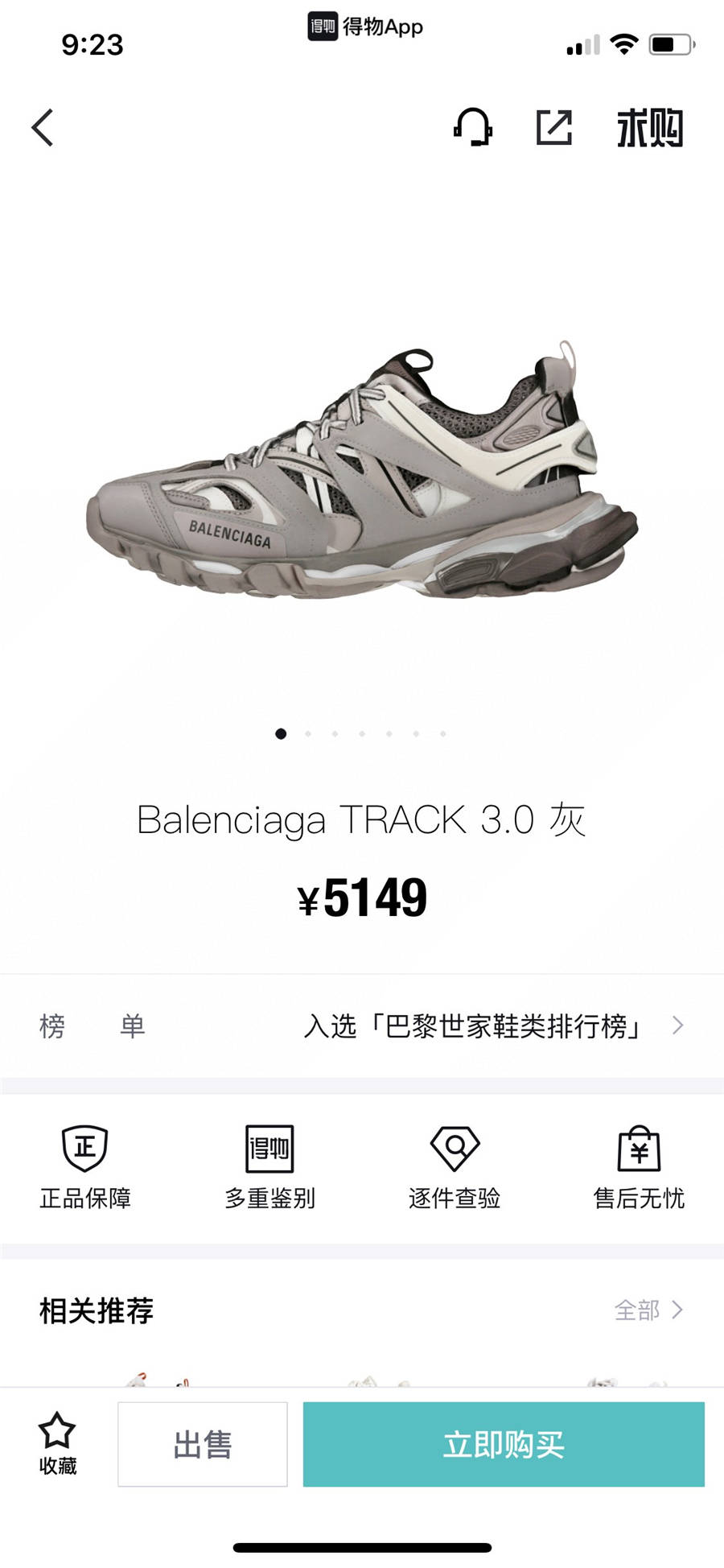Open customer service via the headset icon
Image resolution: width=724 pixels, height=1568 pixels.
[x=473, y=127]
